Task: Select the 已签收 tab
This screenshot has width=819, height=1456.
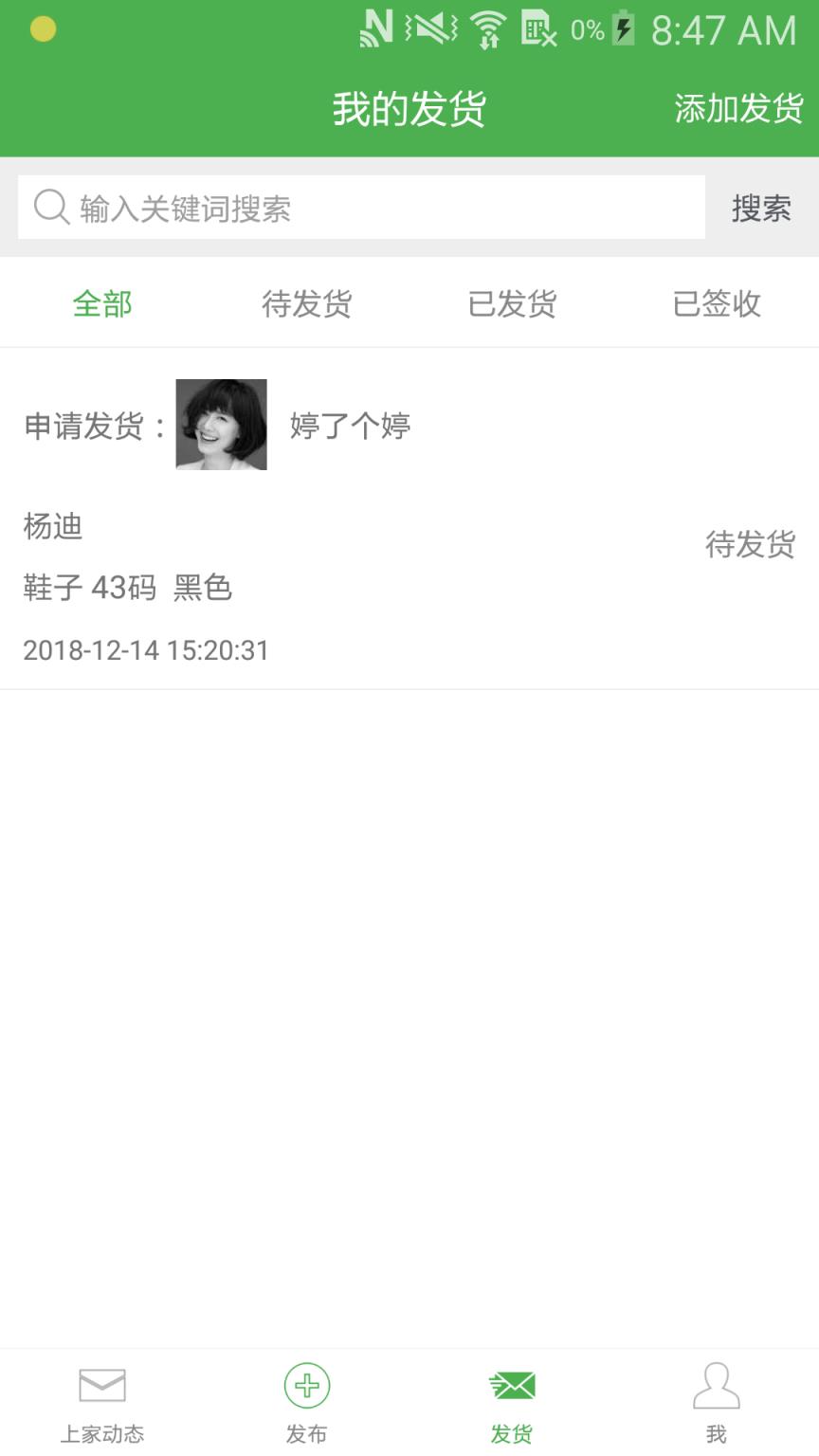Action: 716,303
